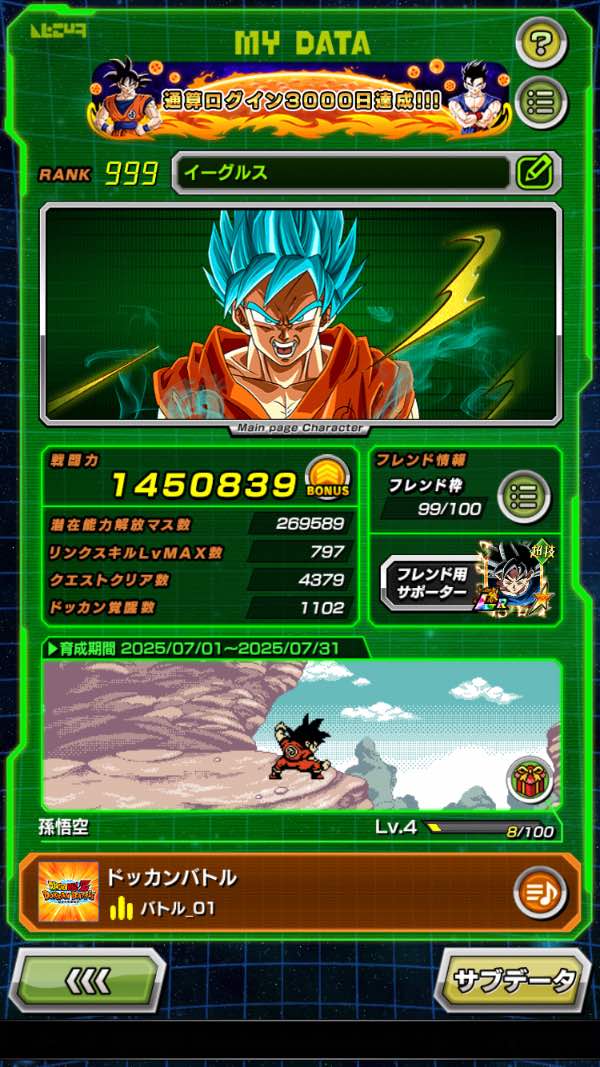
Task: Go back with the arrow button
Action: pyautogui.click(x=92, y=982)
